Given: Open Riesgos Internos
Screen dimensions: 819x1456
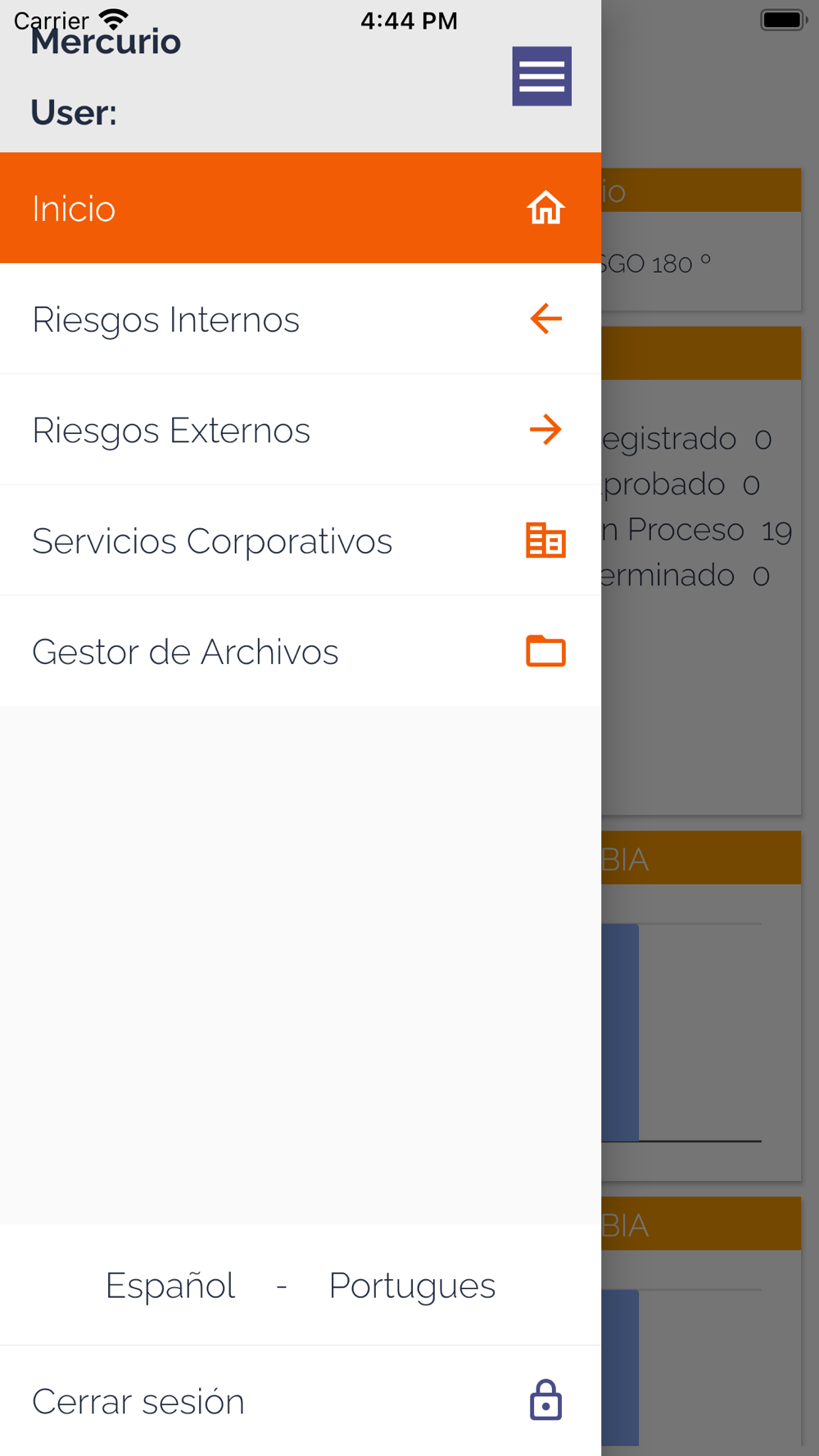Looking at the screenshot, I should (x=301, y=319).
